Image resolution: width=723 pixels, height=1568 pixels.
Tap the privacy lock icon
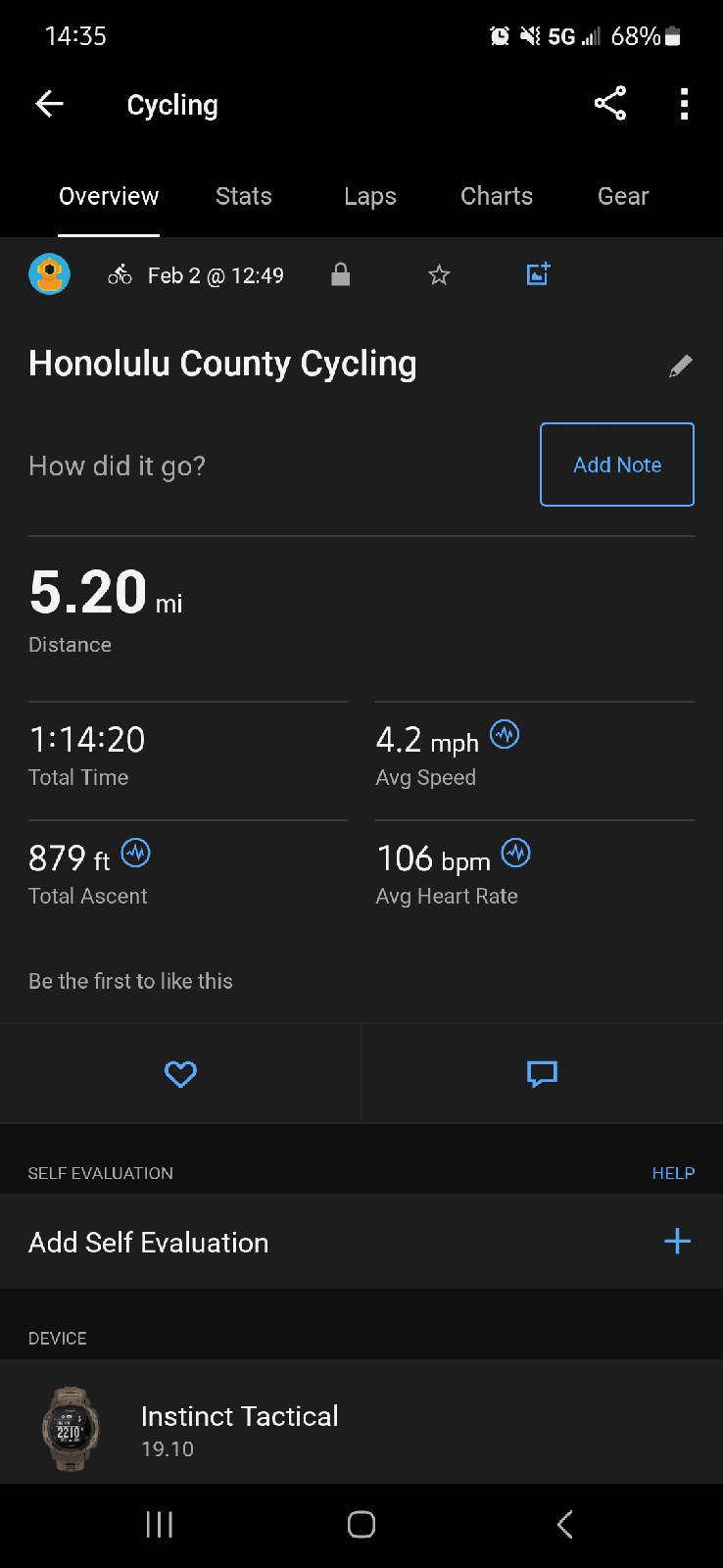point(340,274)
